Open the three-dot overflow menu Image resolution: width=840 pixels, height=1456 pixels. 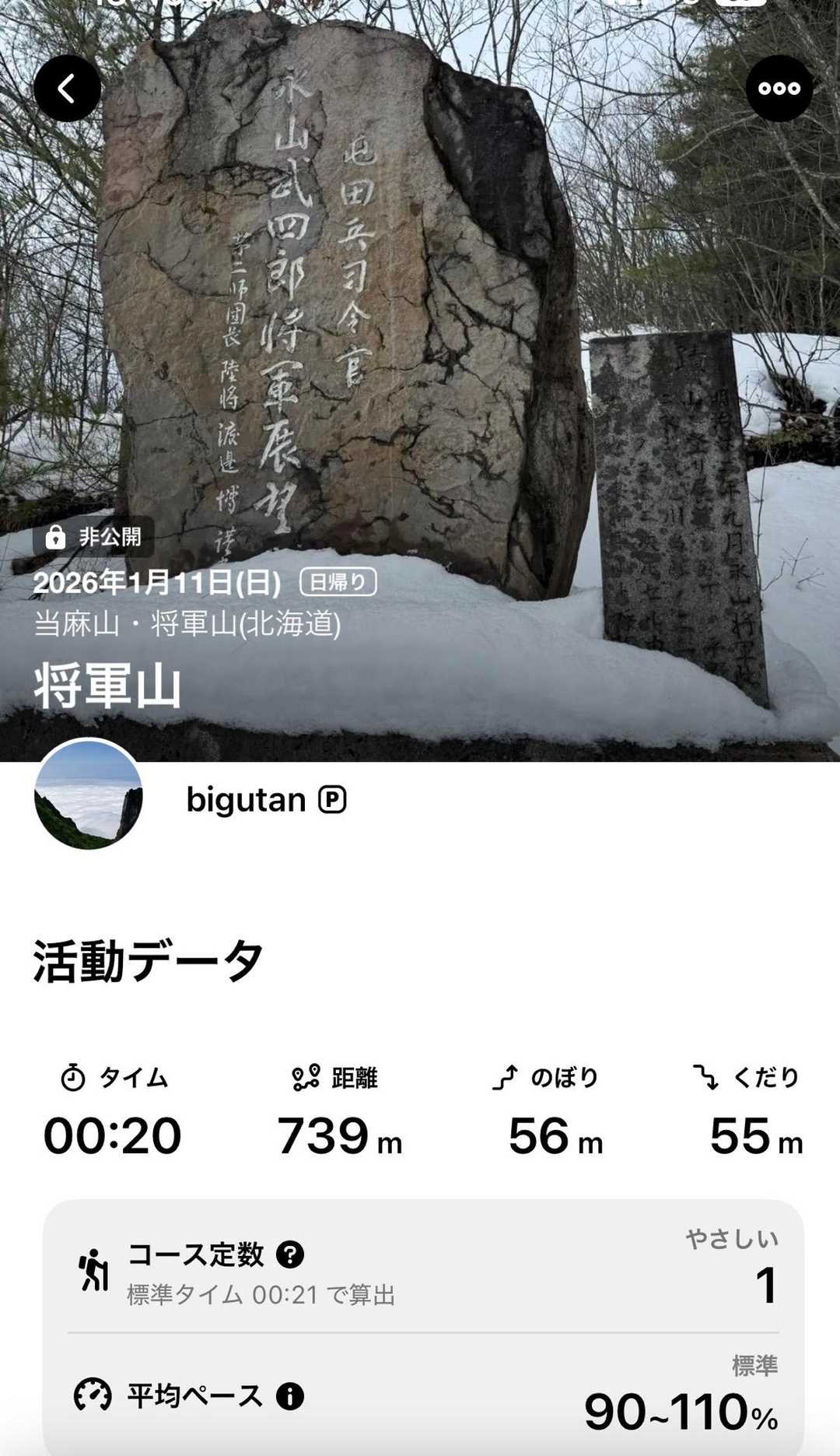[779, 89]
